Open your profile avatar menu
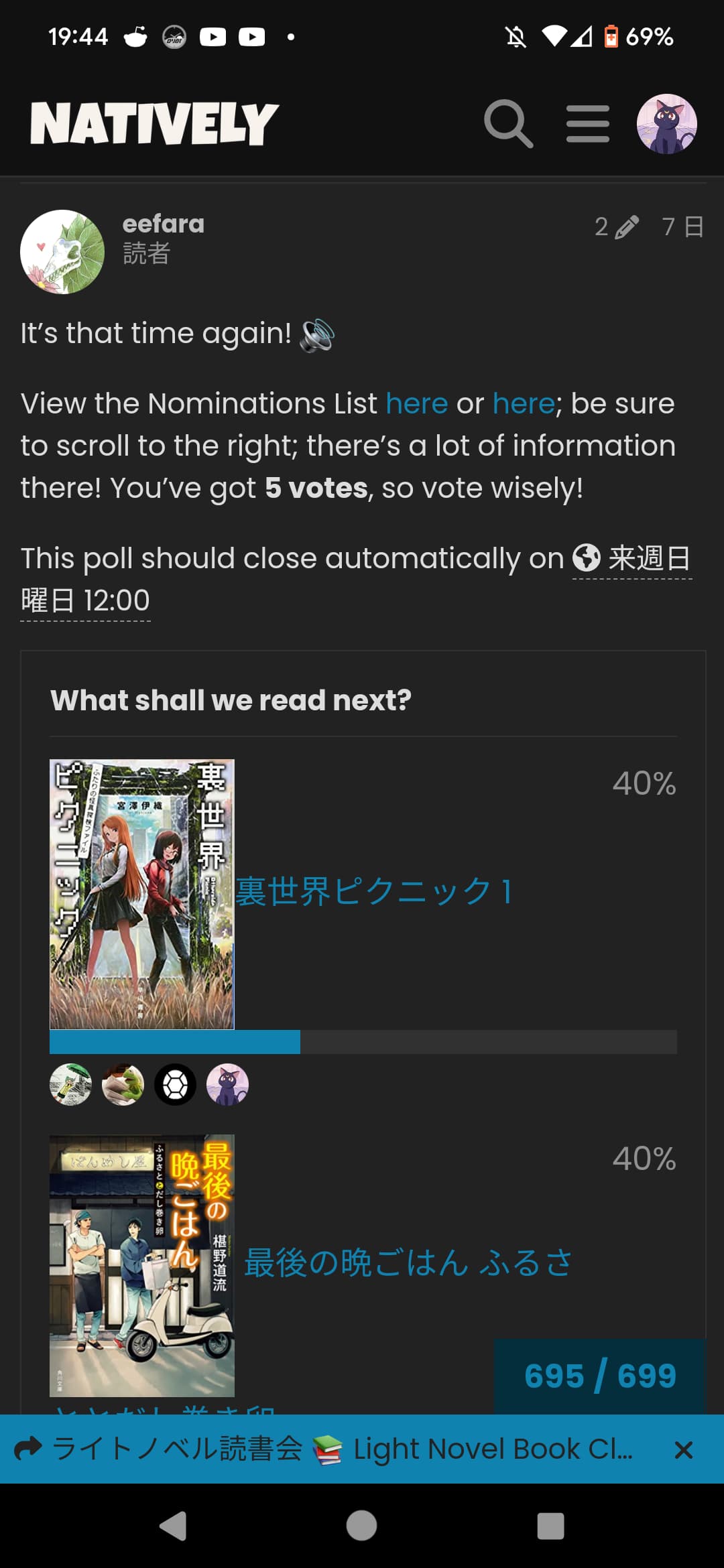The height and width of the screenshot is (1568, 724). pyautogui.click(x=666, y=124)
